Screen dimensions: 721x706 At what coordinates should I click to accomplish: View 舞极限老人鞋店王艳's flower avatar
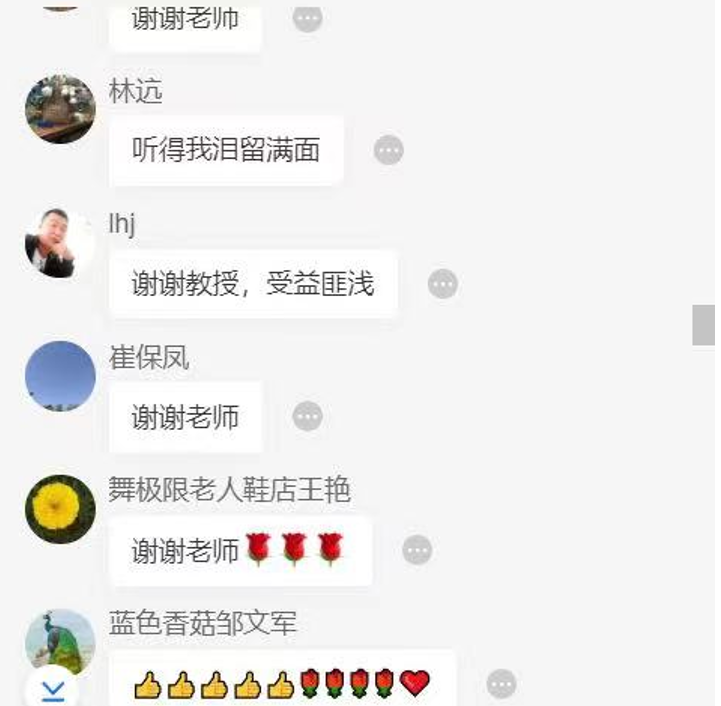tap(60, 509)
